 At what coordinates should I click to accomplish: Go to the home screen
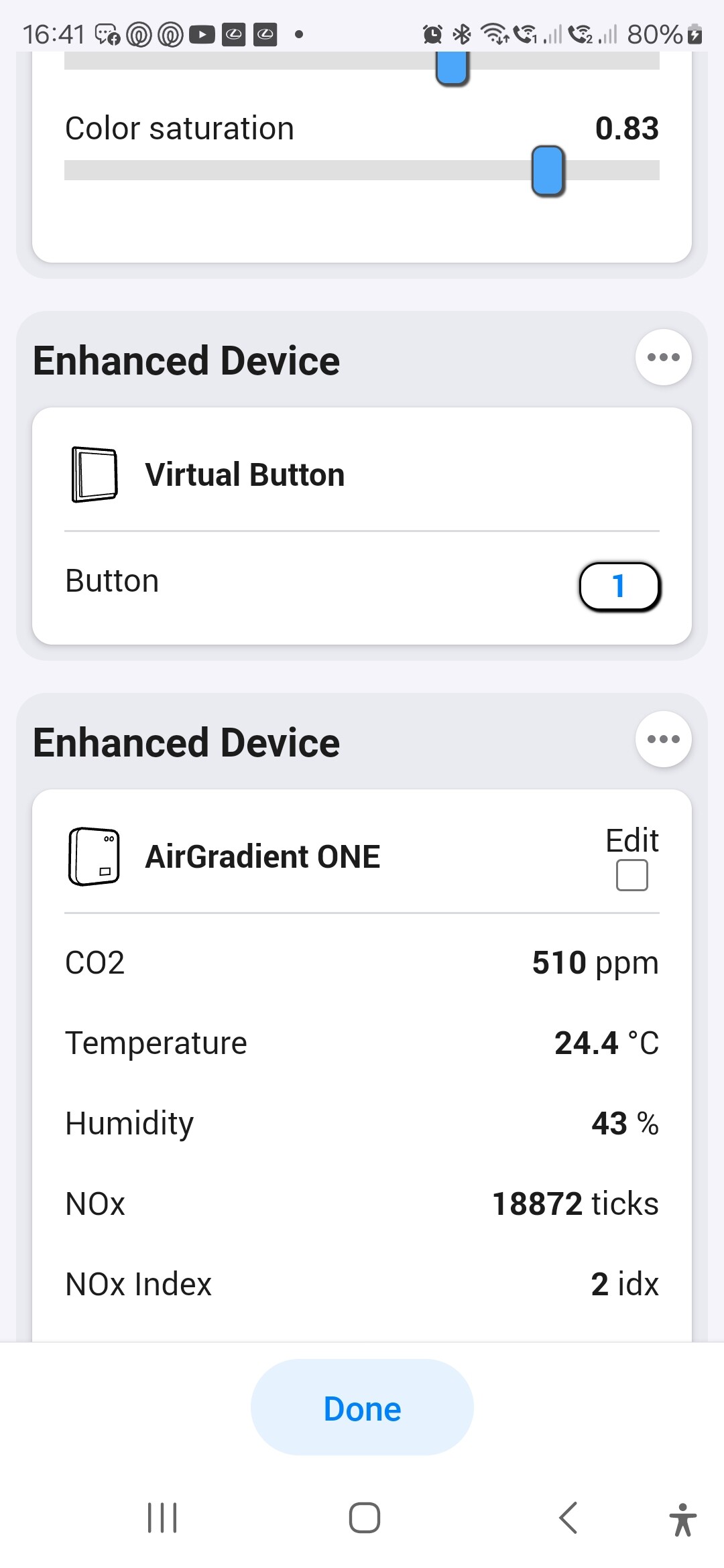pos(364,1518)
